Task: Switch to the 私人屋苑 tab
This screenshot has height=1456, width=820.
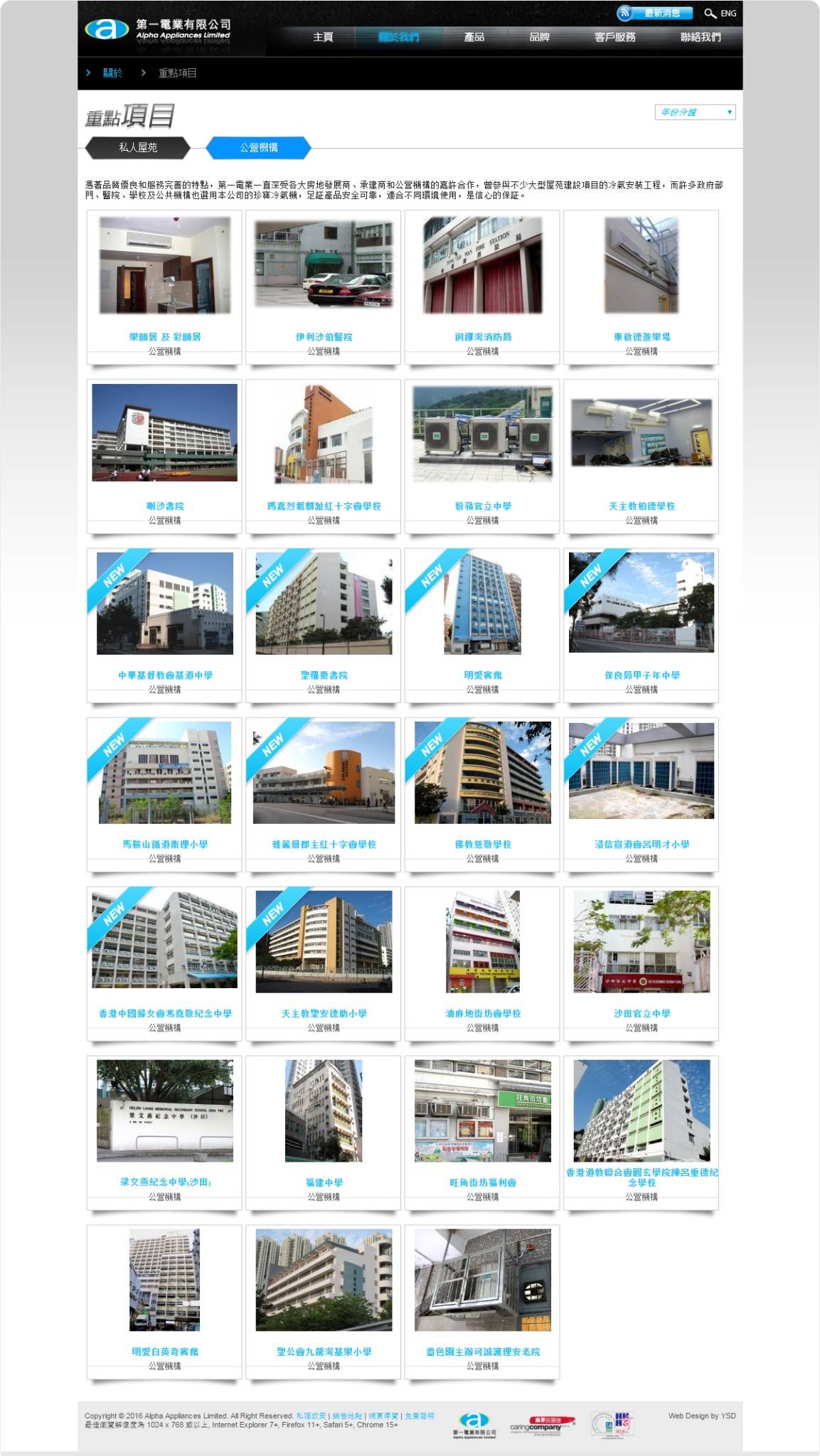Action: click(138, 148)
